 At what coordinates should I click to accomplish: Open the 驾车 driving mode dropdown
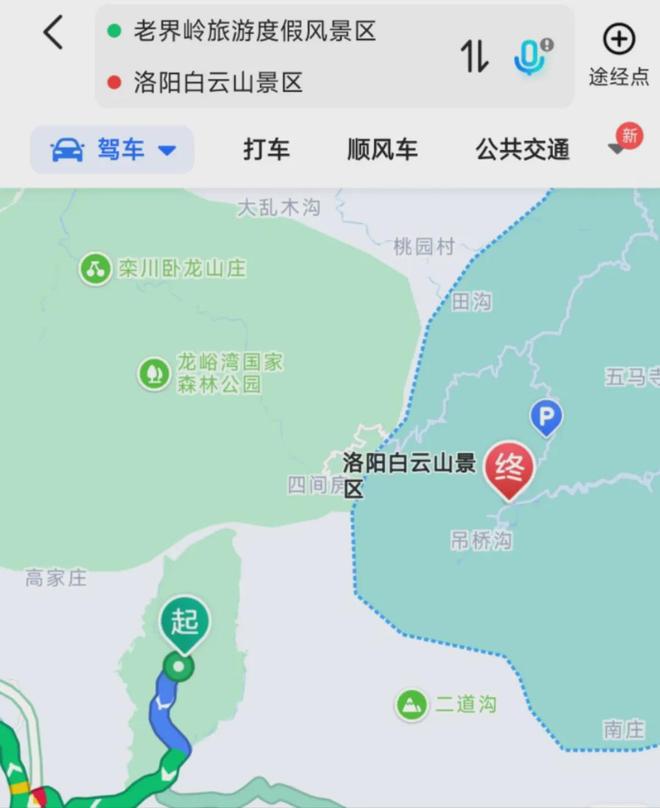[112, 150]
